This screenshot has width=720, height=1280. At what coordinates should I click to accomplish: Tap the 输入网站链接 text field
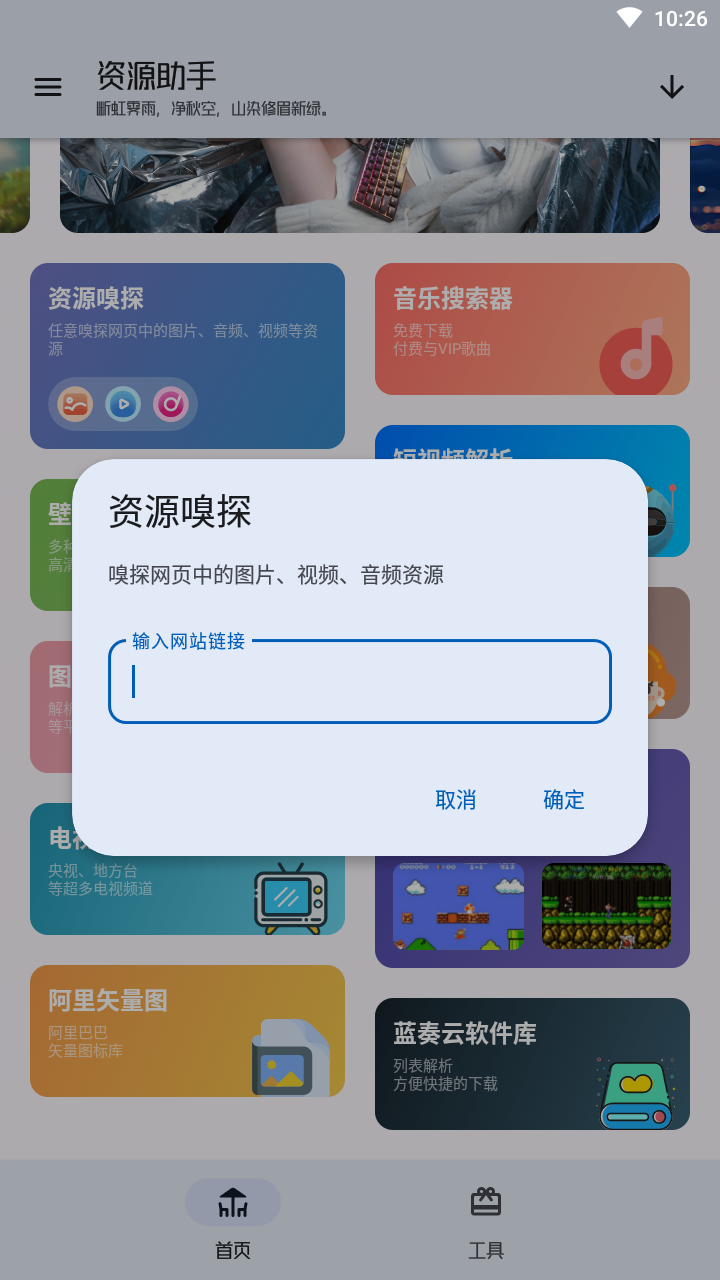pos(360,681)
